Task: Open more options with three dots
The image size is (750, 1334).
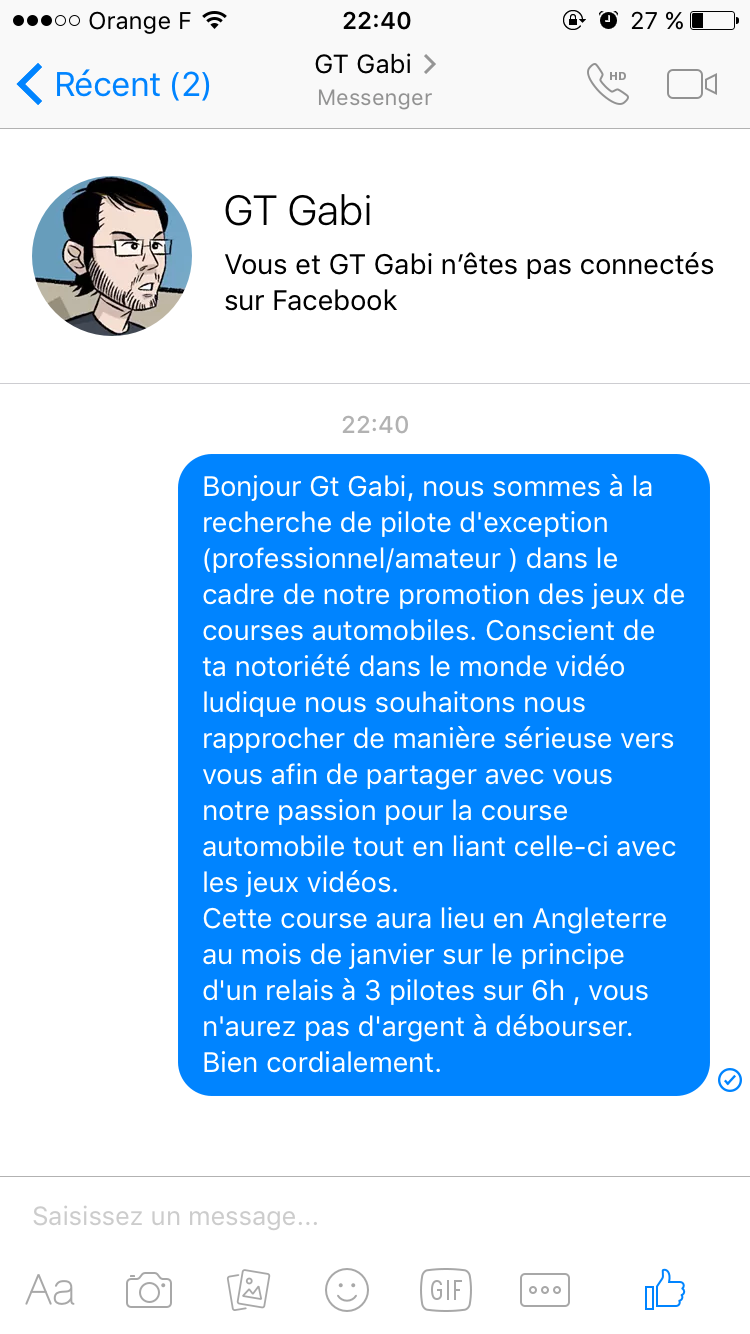Action: 545,1290
